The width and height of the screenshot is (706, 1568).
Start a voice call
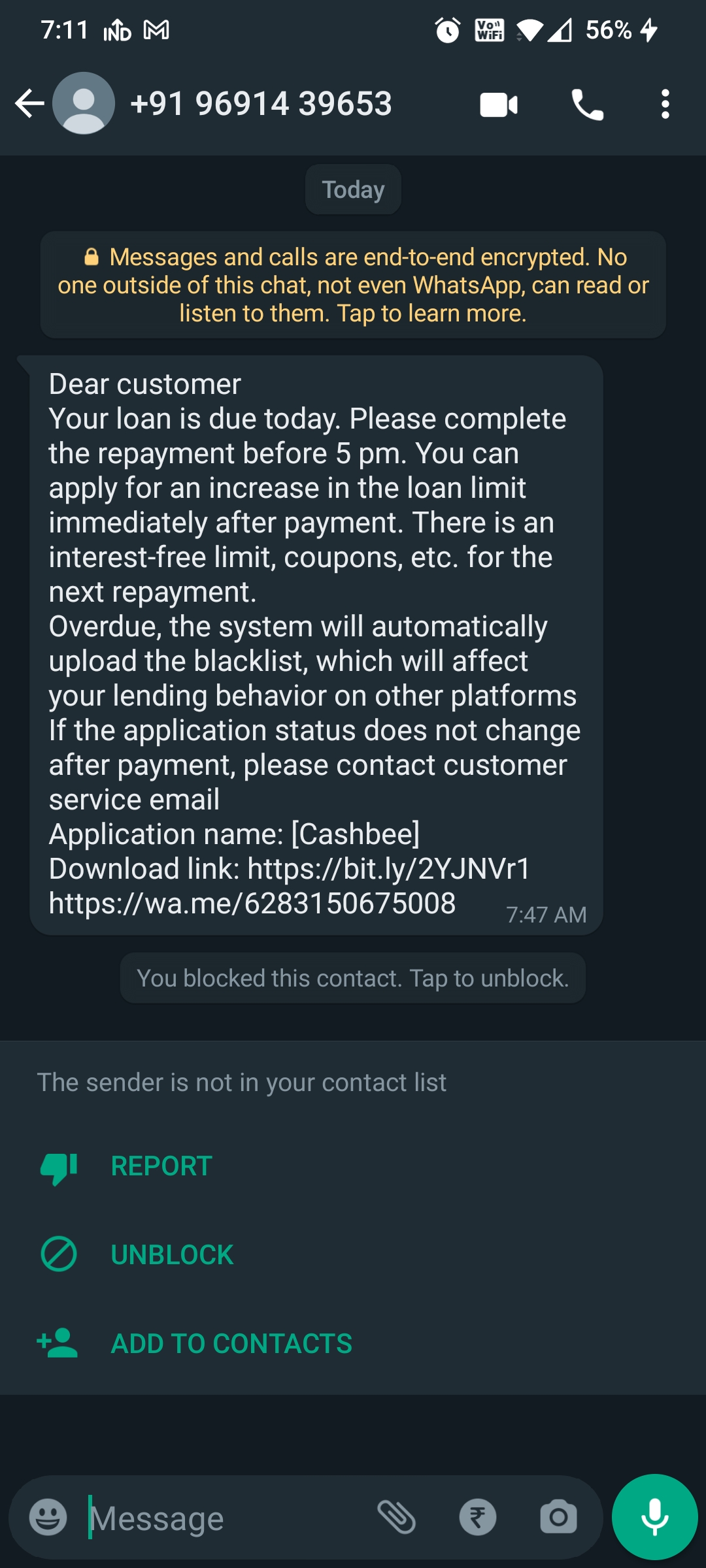click(587, 105)
